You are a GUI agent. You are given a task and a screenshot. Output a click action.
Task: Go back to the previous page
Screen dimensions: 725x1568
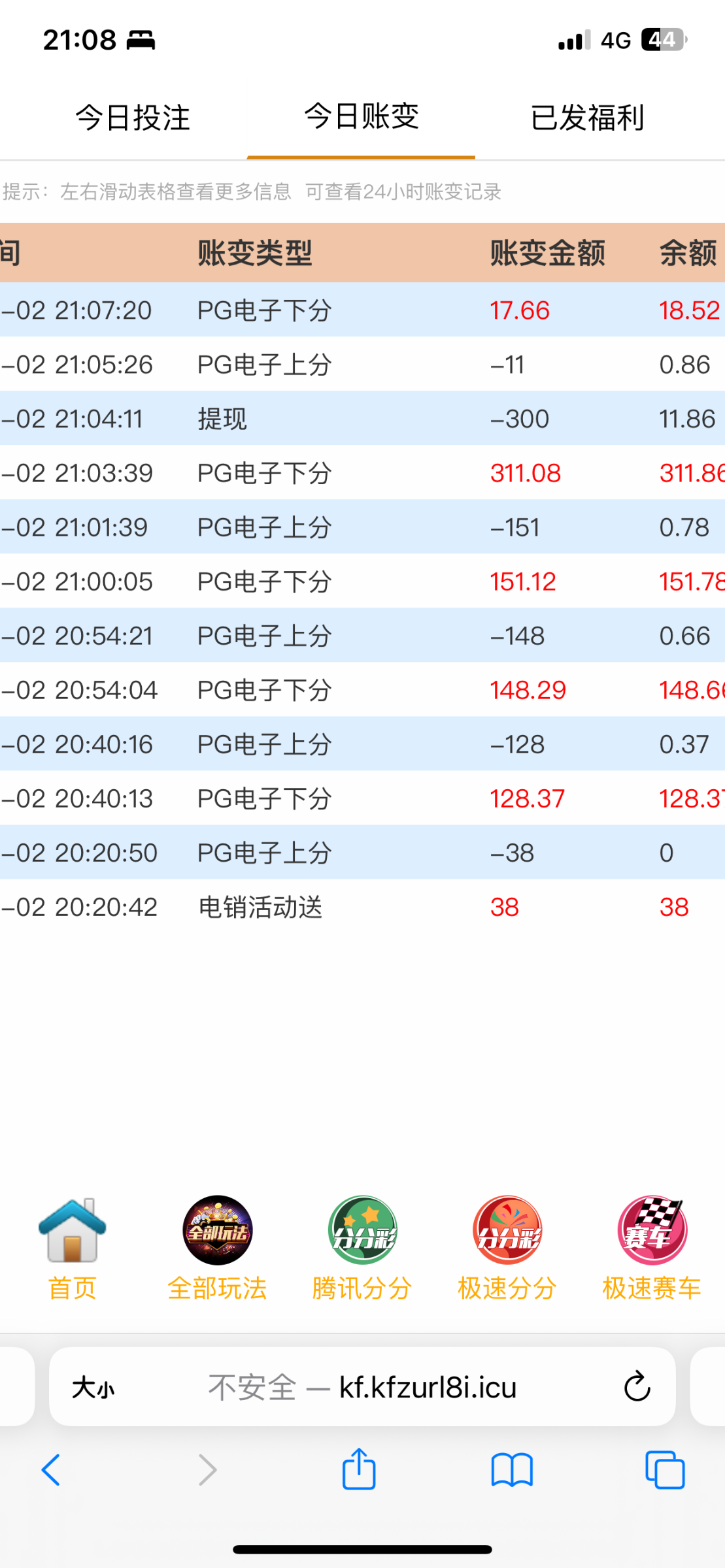click(51, 1471)
